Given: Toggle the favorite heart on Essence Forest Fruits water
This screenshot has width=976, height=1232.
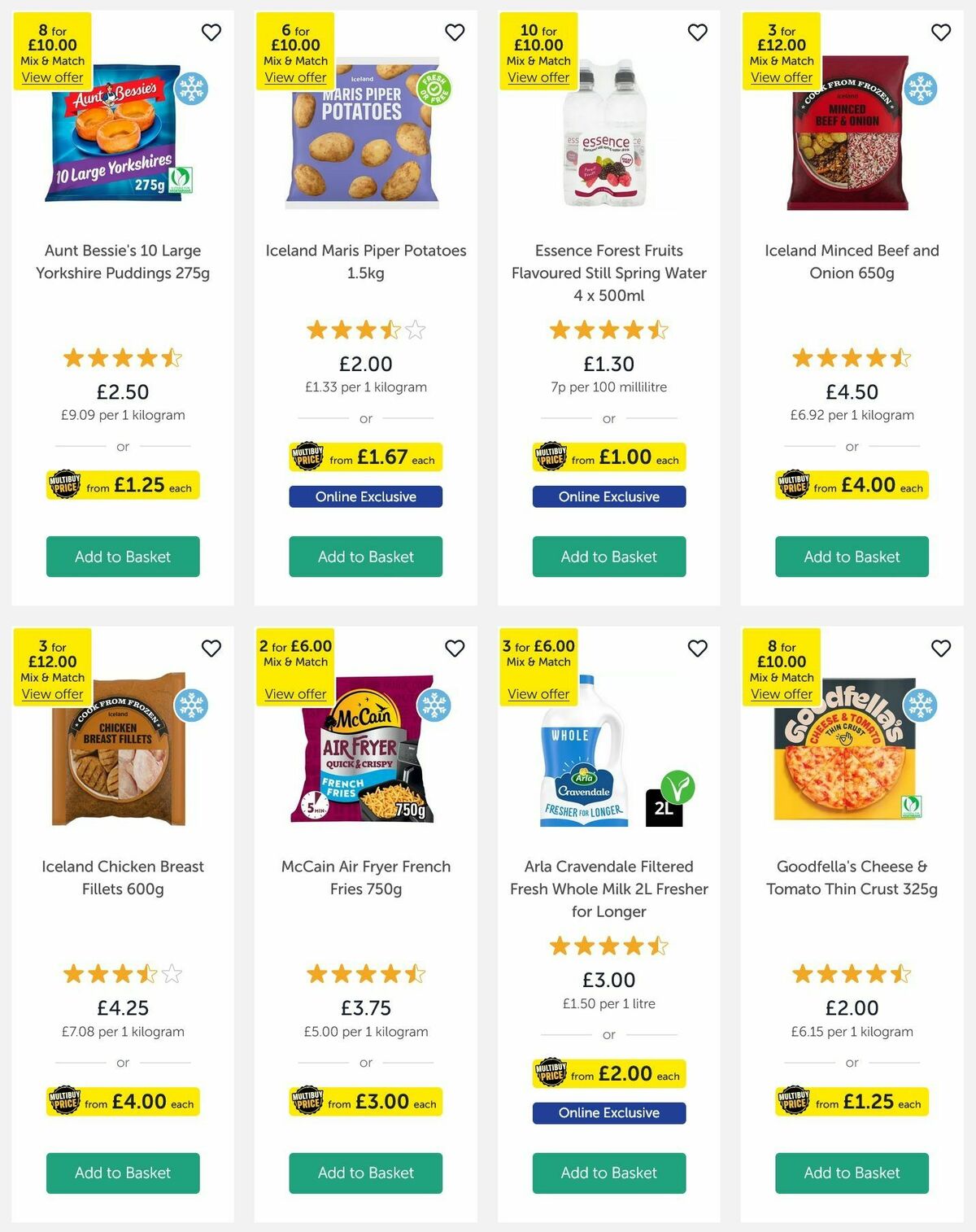Looking at the screenshot, I should pos(697,33).
